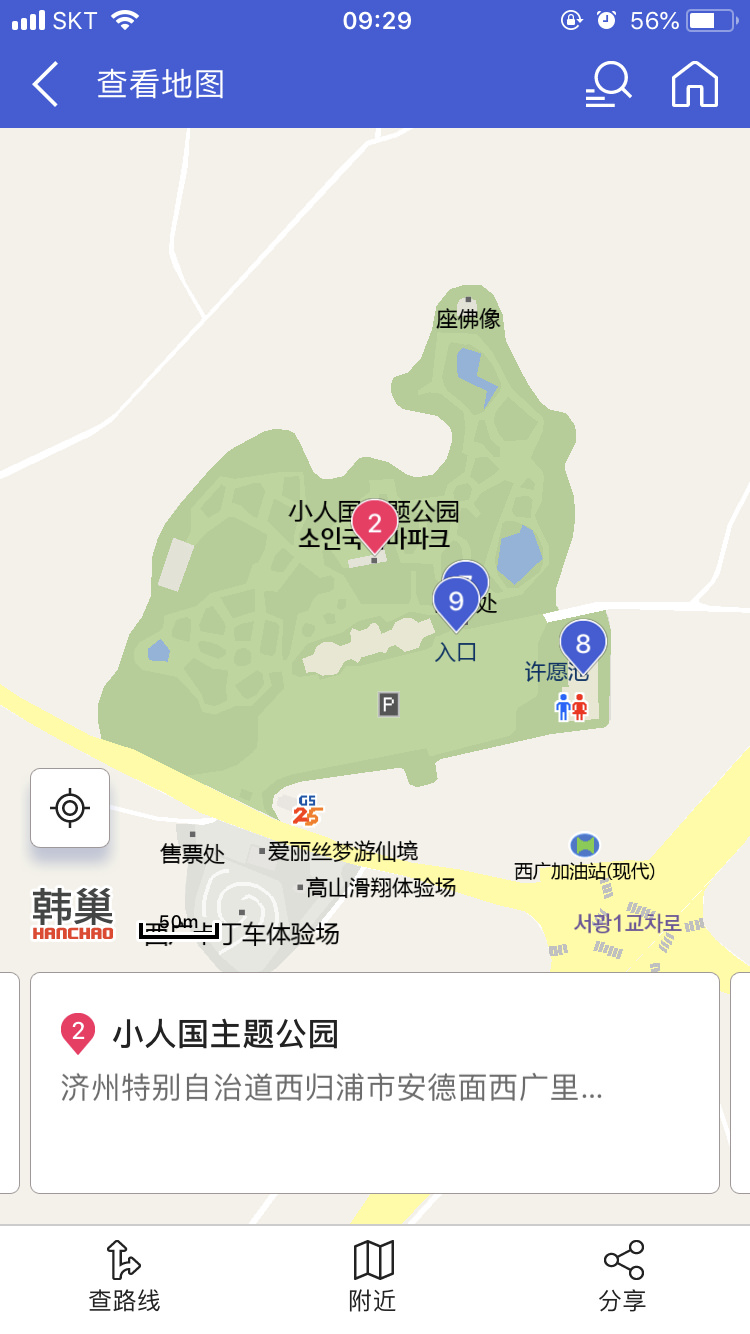Center map on my location

[x=70, y=808]
